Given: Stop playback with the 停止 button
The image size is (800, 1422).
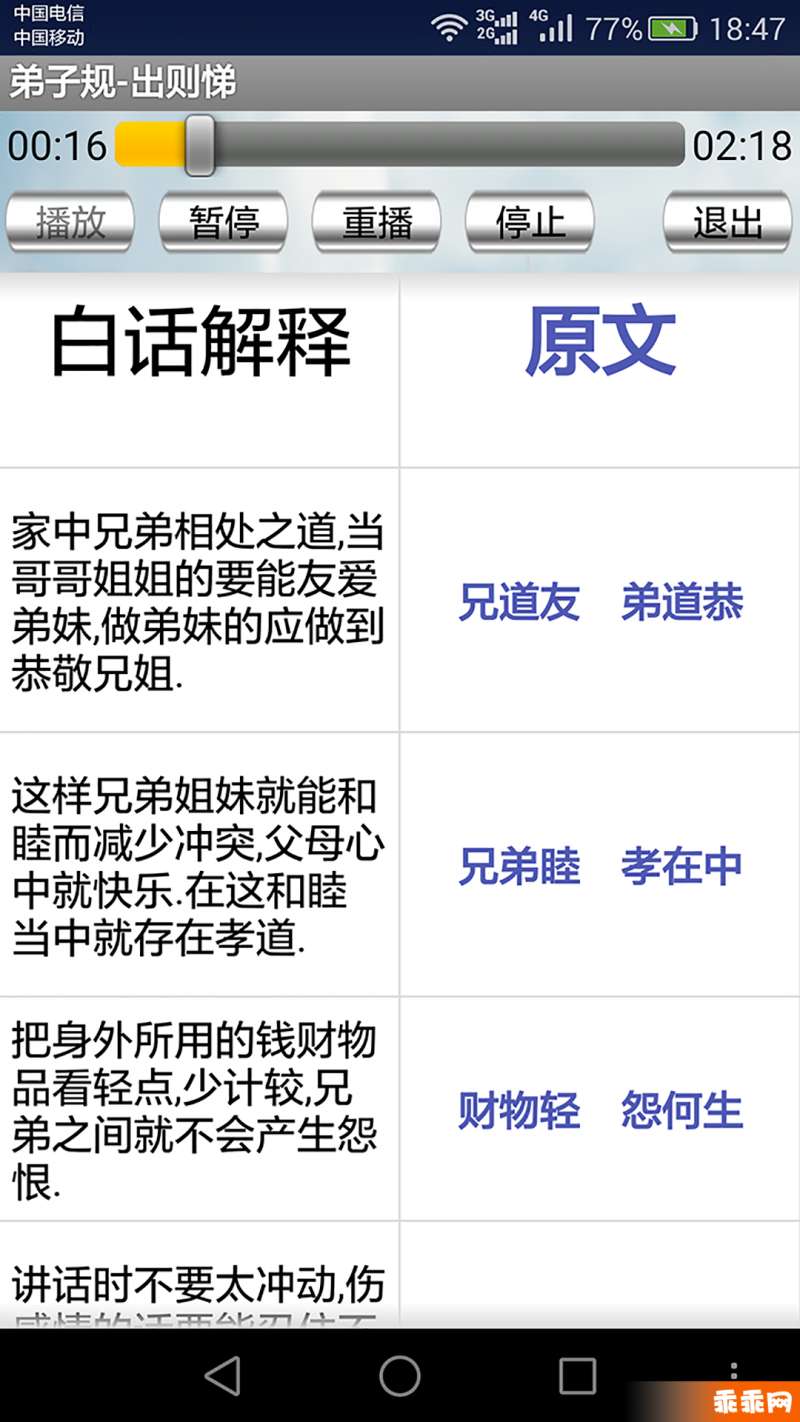Looking at the screenshot, I should pos(530,221).
